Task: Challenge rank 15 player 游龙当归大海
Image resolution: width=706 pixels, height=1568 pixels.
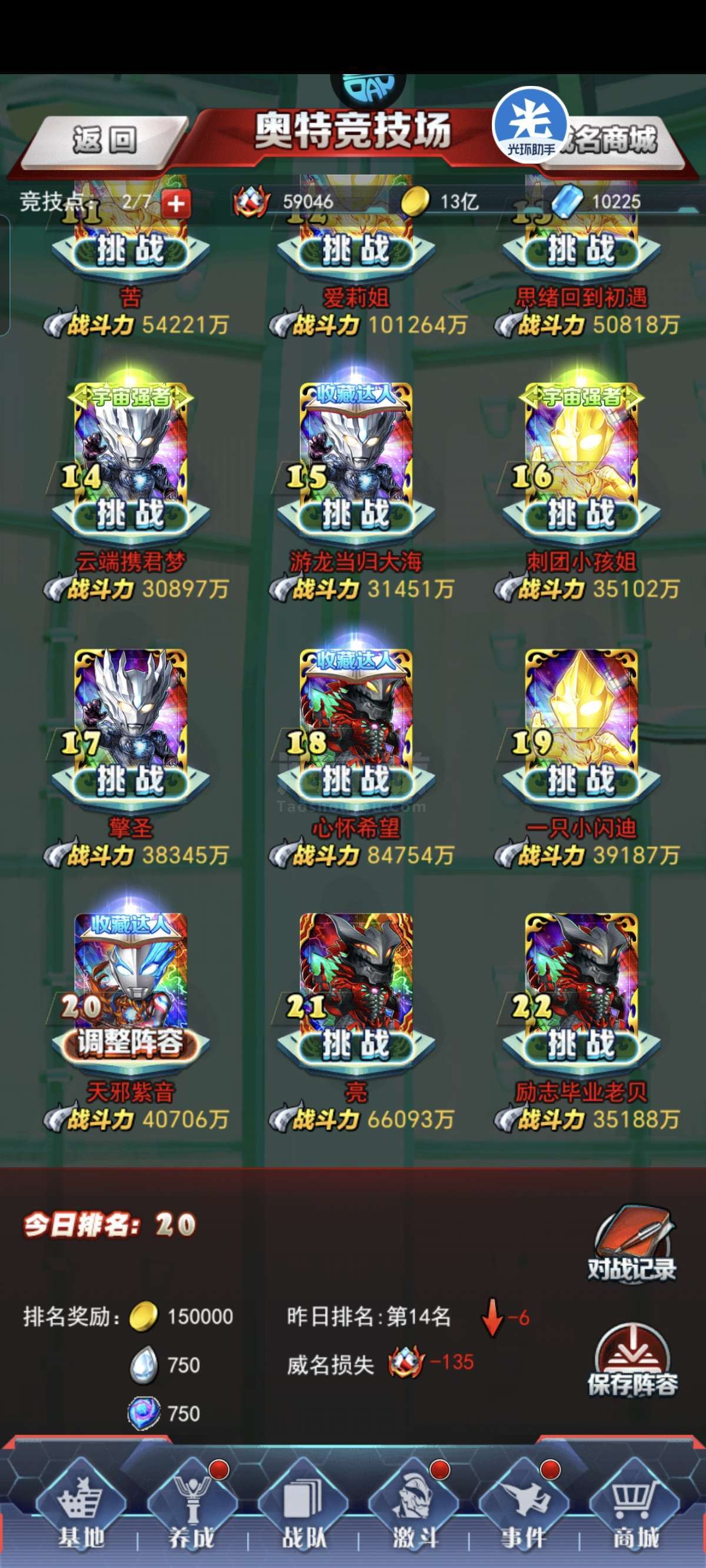Action: coord(355,514)
